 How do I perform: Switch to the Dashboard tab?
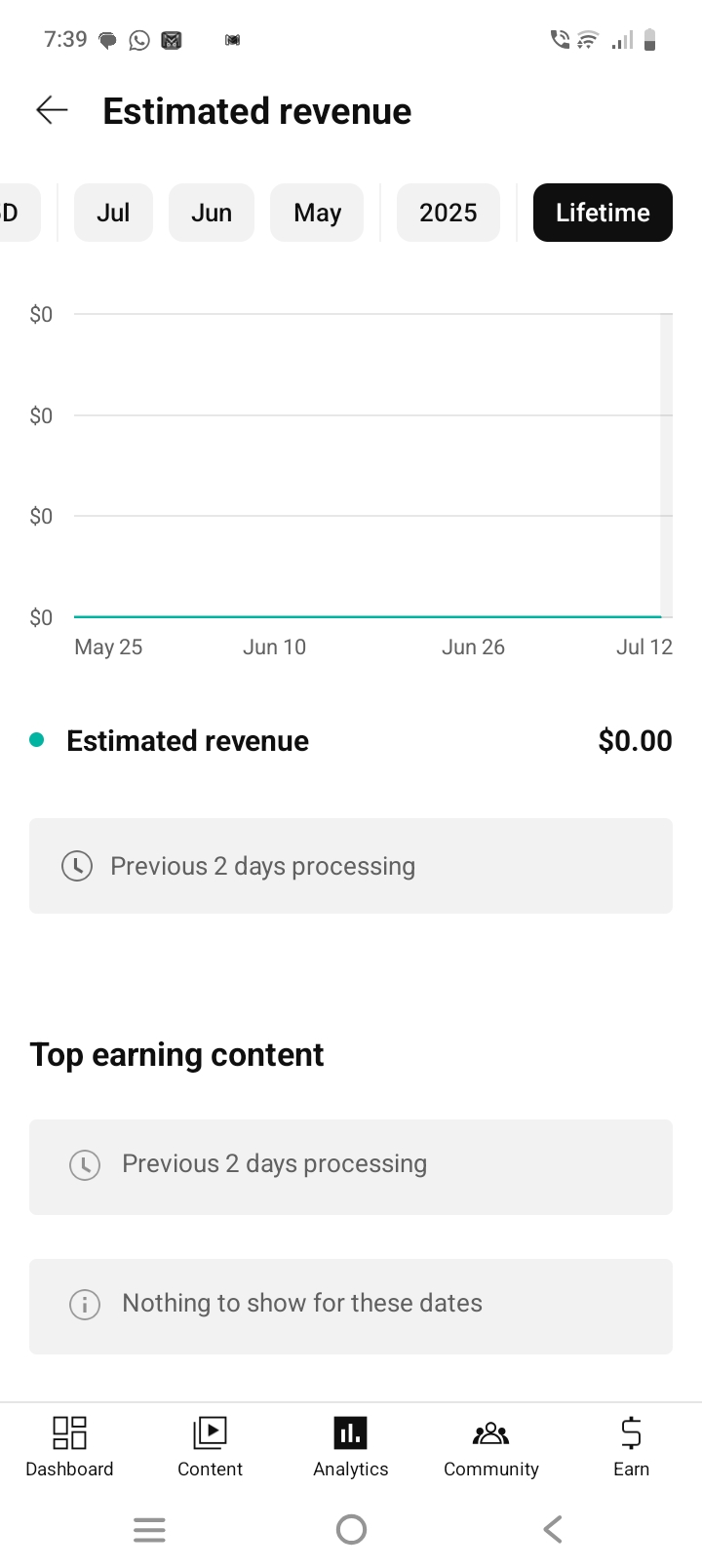pos(69,1447)
